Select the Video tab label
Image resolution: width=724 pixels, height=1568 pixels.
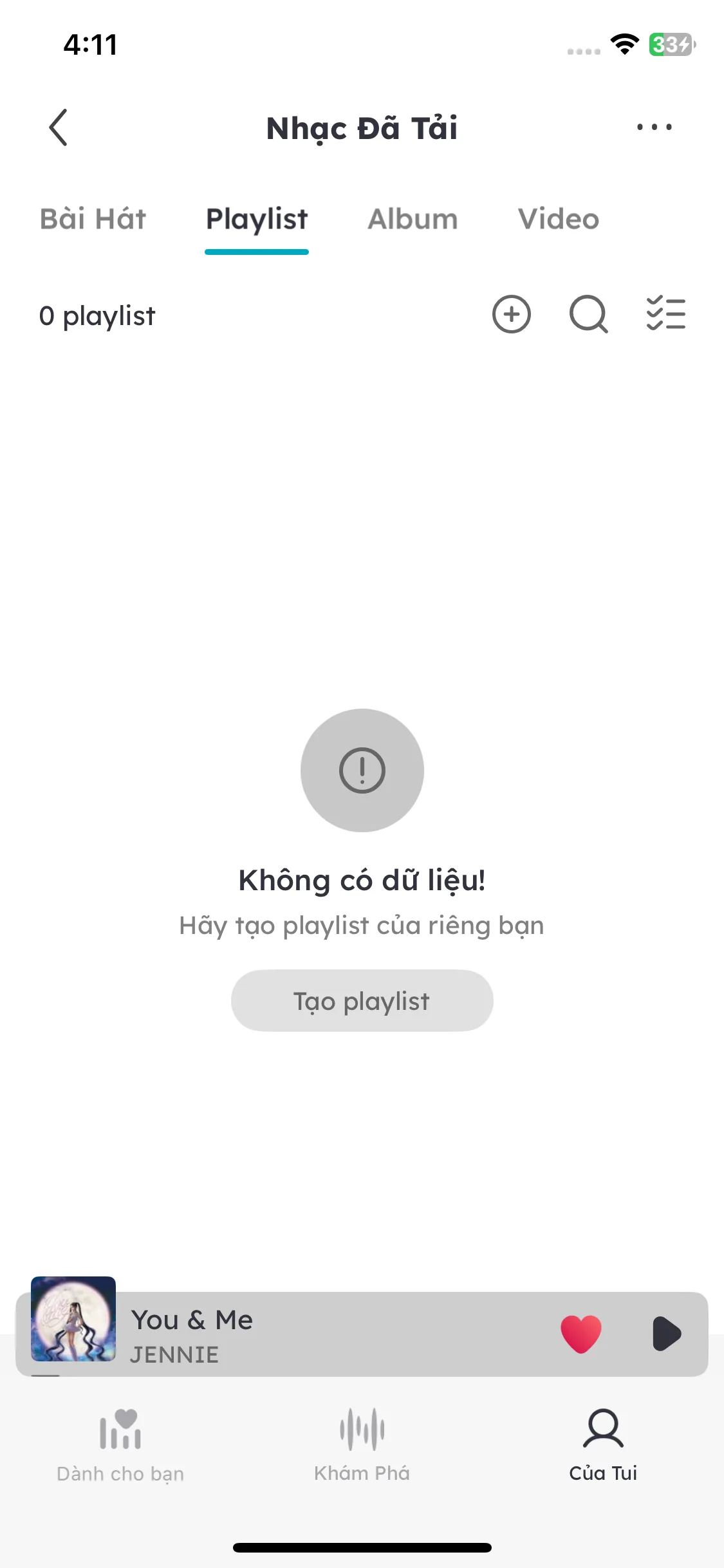[x=558, y=219]
